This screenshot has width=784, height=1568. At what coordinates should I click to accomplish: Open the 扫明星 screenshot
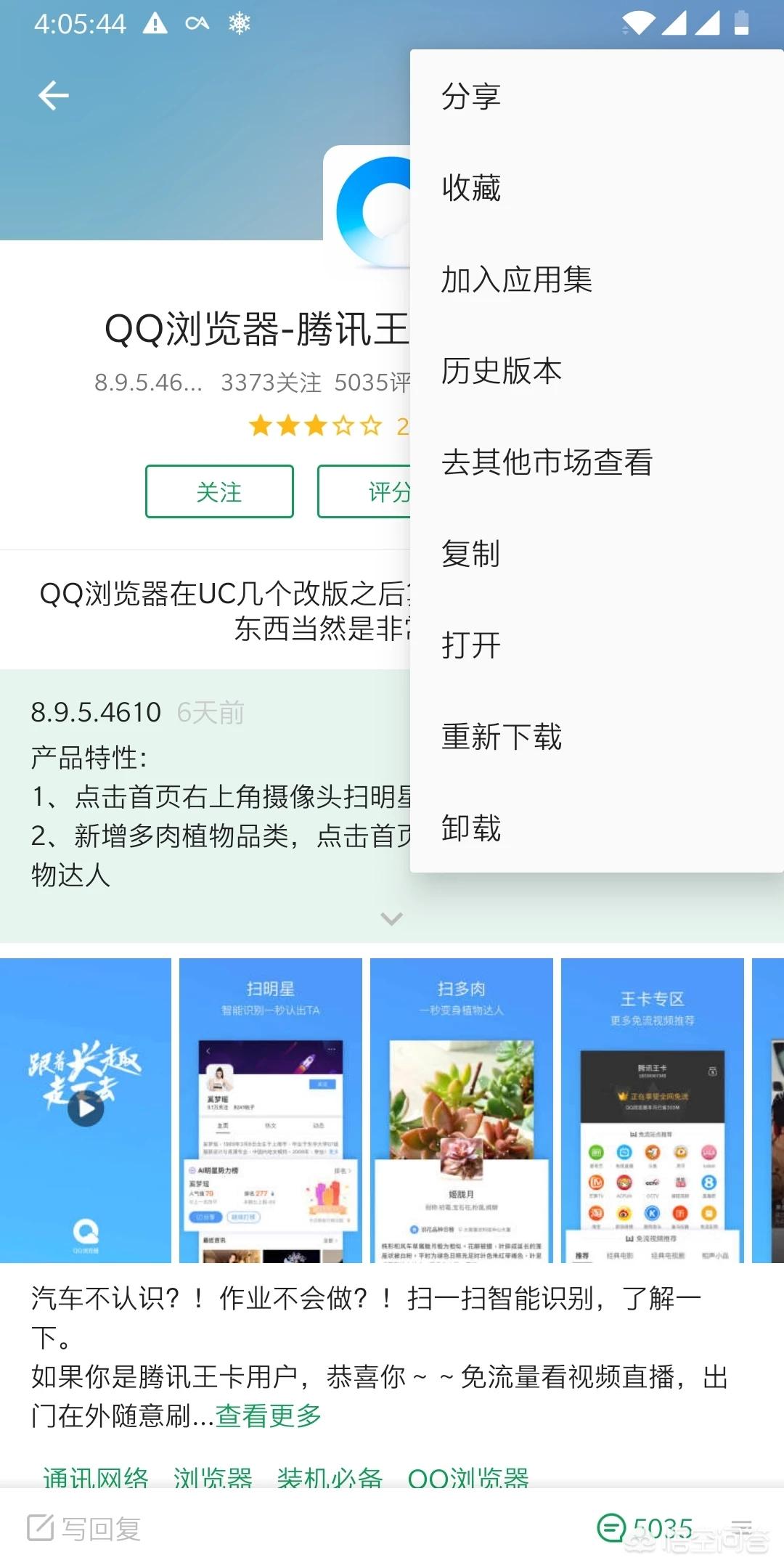pos(271,1110)
